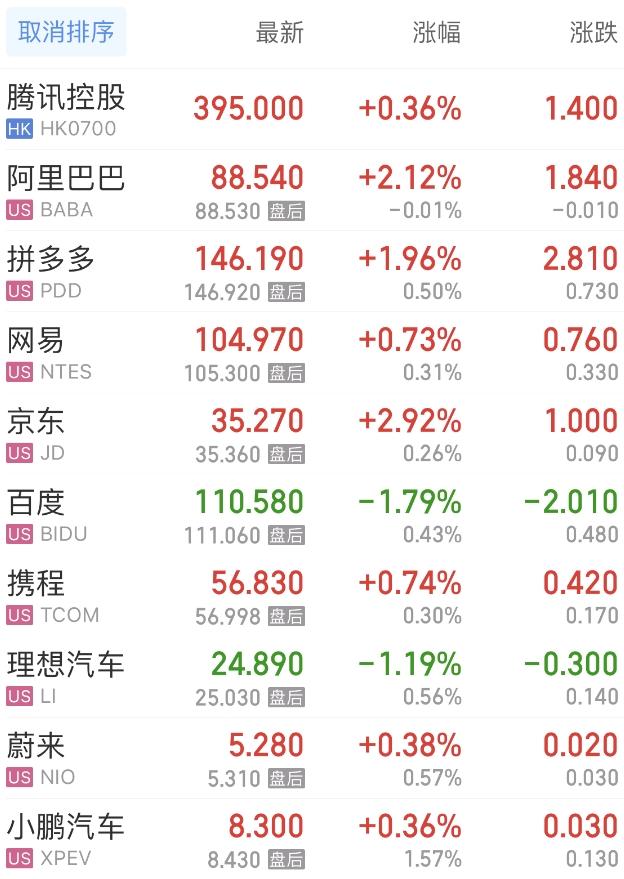The image size is (624, 879).
Task: Sort stocks by 涨跌 change amount
Action: tap(593, 32)
